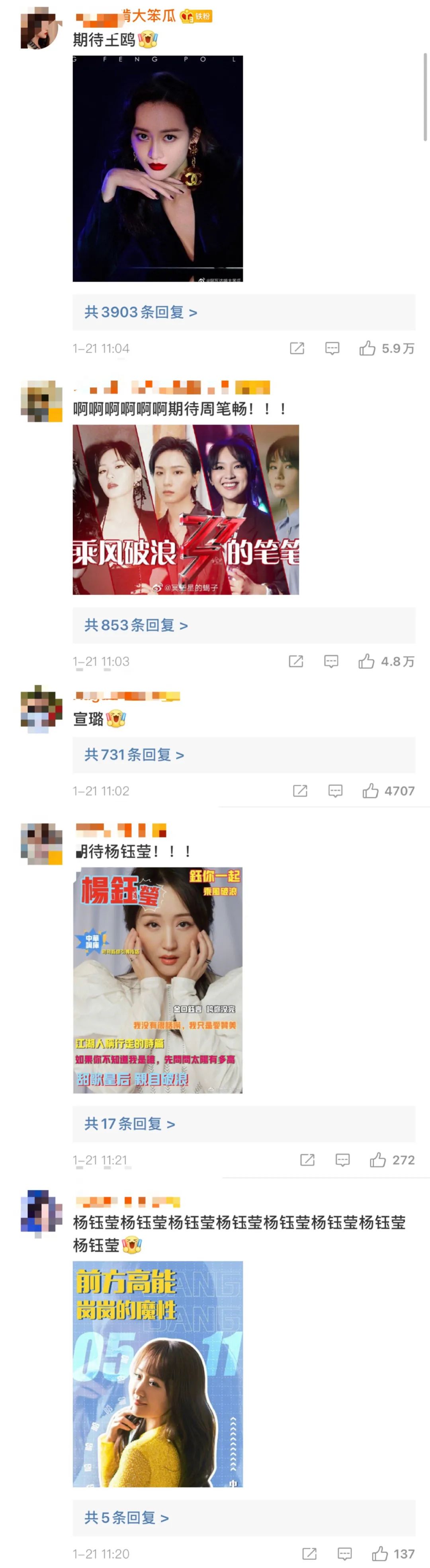The width and height of the screenshot is (430, 1568).
Task: Expand 731 replies under 宣璐 comment
Action: point(134,755)
